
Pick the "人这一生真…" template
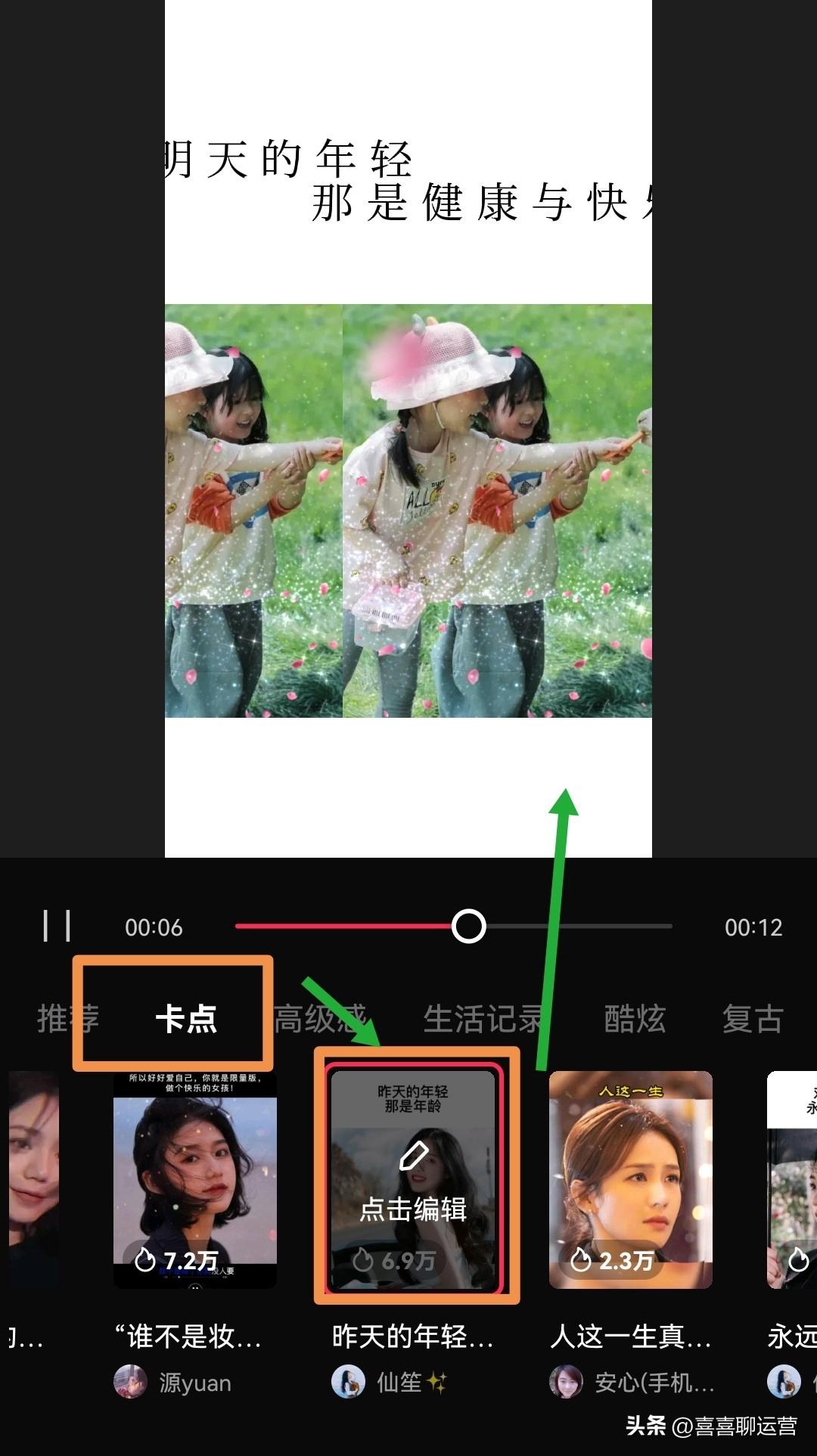point(630,1180)
